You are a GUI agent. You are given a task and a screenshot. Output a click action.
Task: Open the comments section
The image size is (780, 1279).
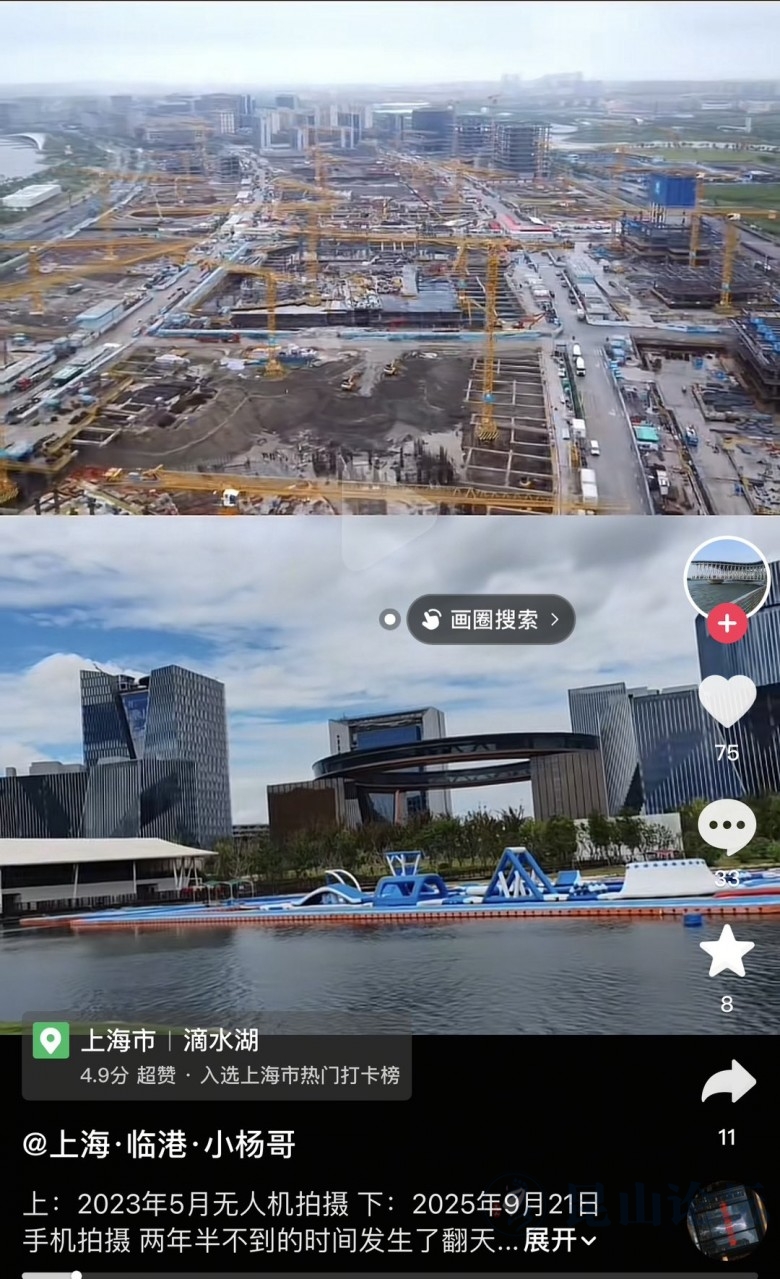click(x=727, y=827)
